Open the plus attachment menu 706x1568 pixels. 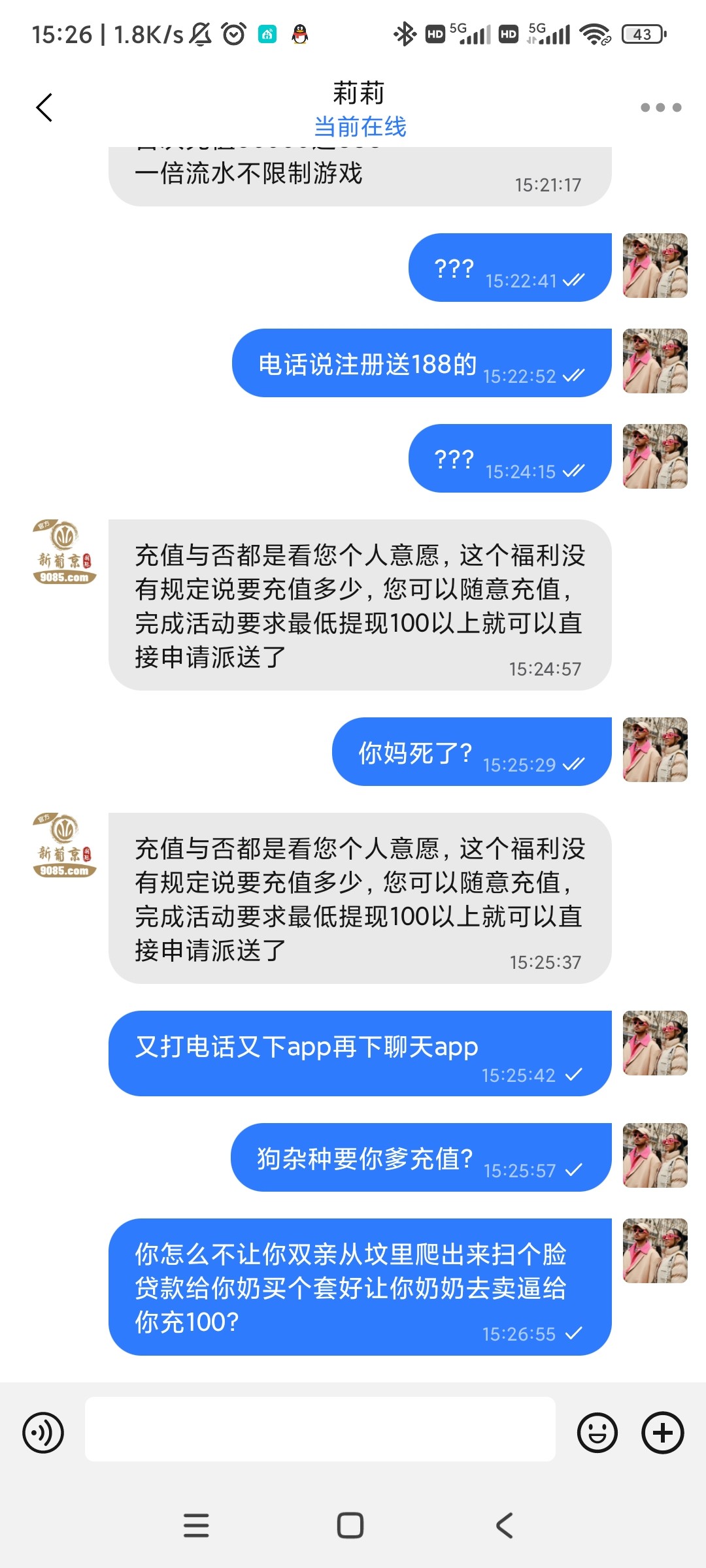662,1433
